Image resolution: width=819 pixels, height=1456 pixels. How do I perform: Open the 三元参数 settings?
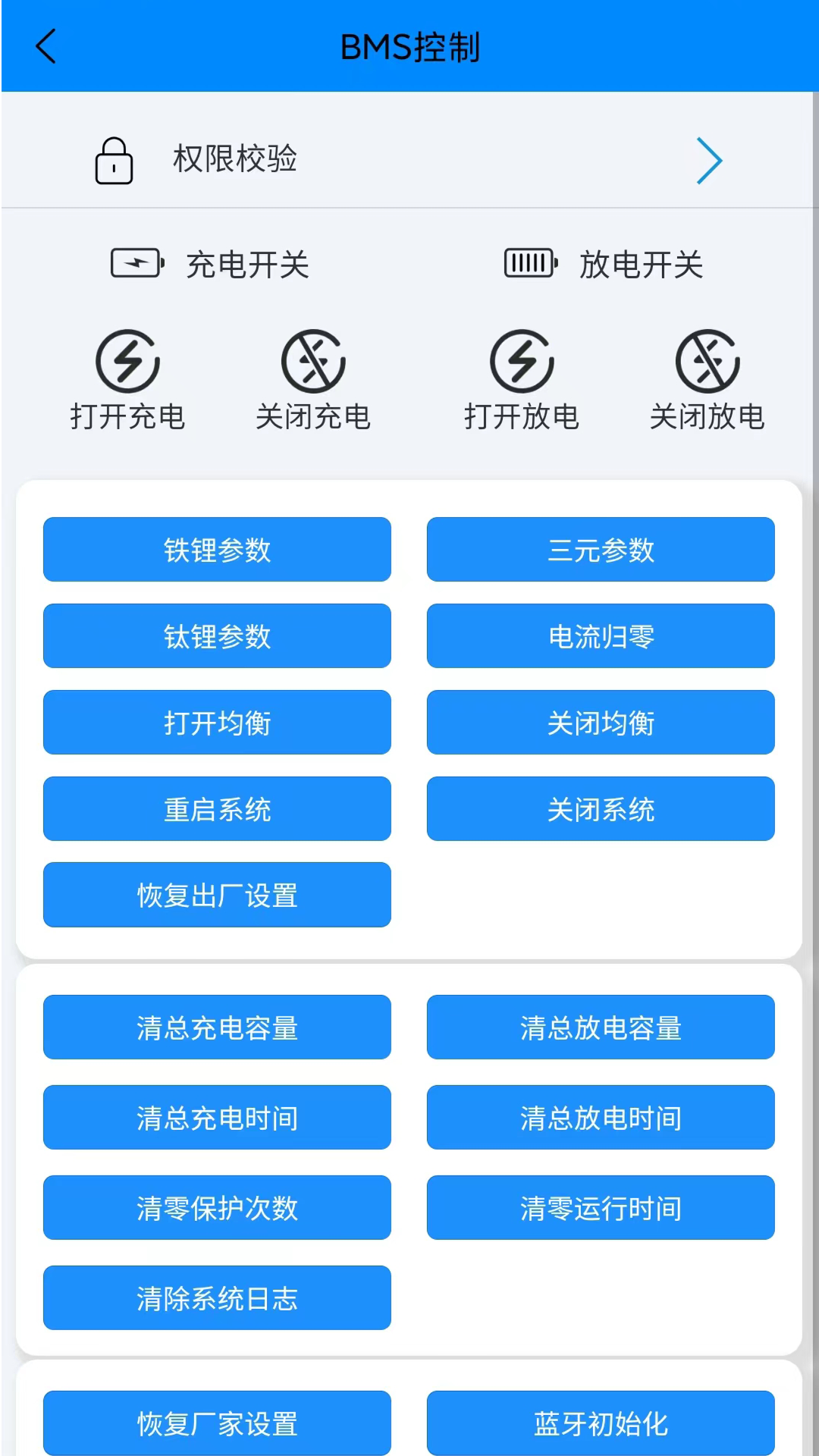601,550
